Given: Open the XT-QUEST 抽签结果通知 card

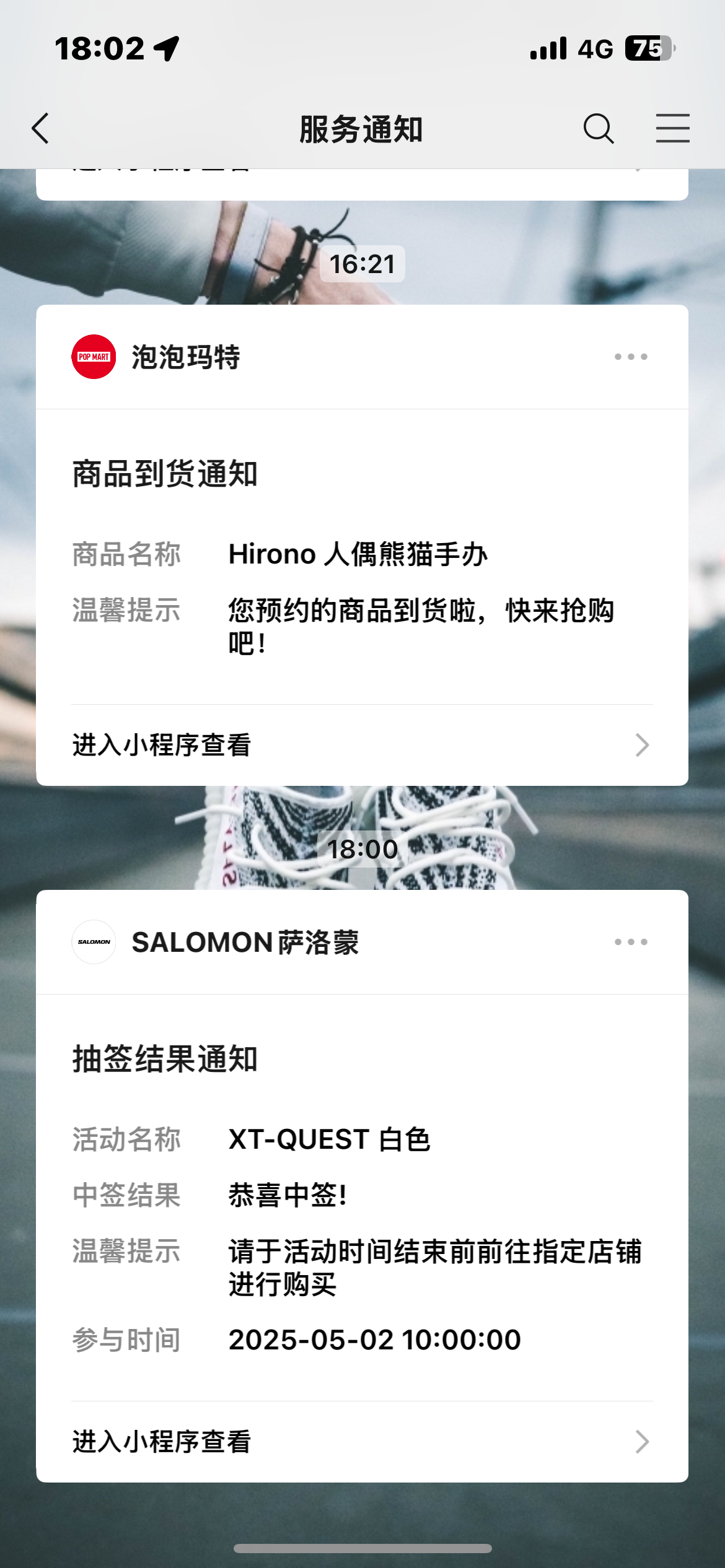Looking at the screenshot, I should coord(362,1198).
